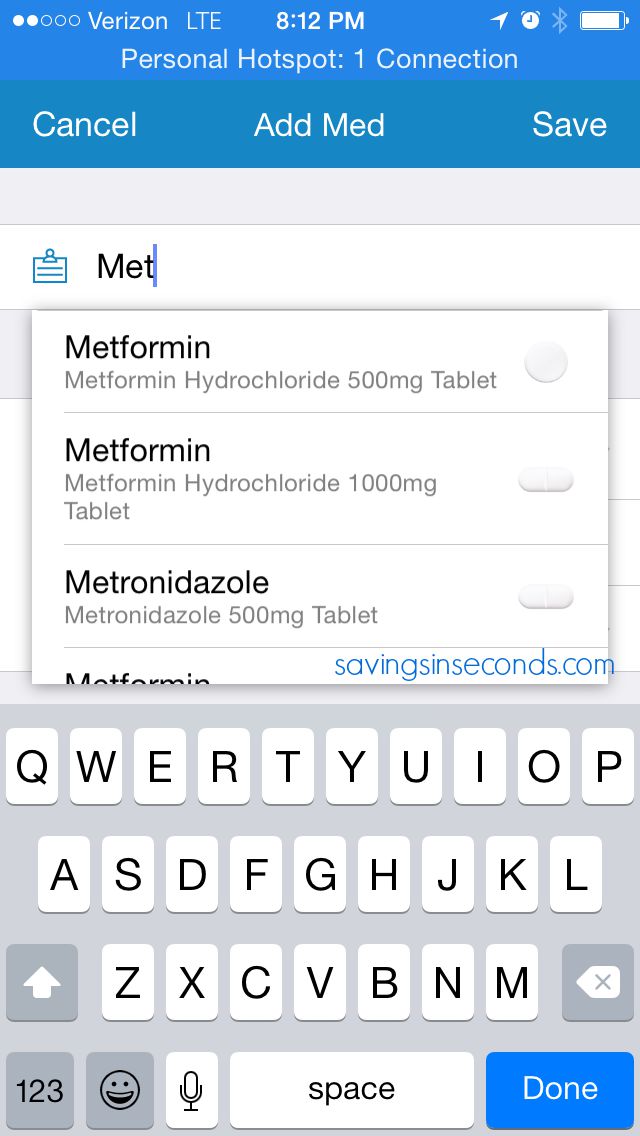Tap Done on the keyboard
Viewport: 640px width, 1136px height.
click(560, 1088)
